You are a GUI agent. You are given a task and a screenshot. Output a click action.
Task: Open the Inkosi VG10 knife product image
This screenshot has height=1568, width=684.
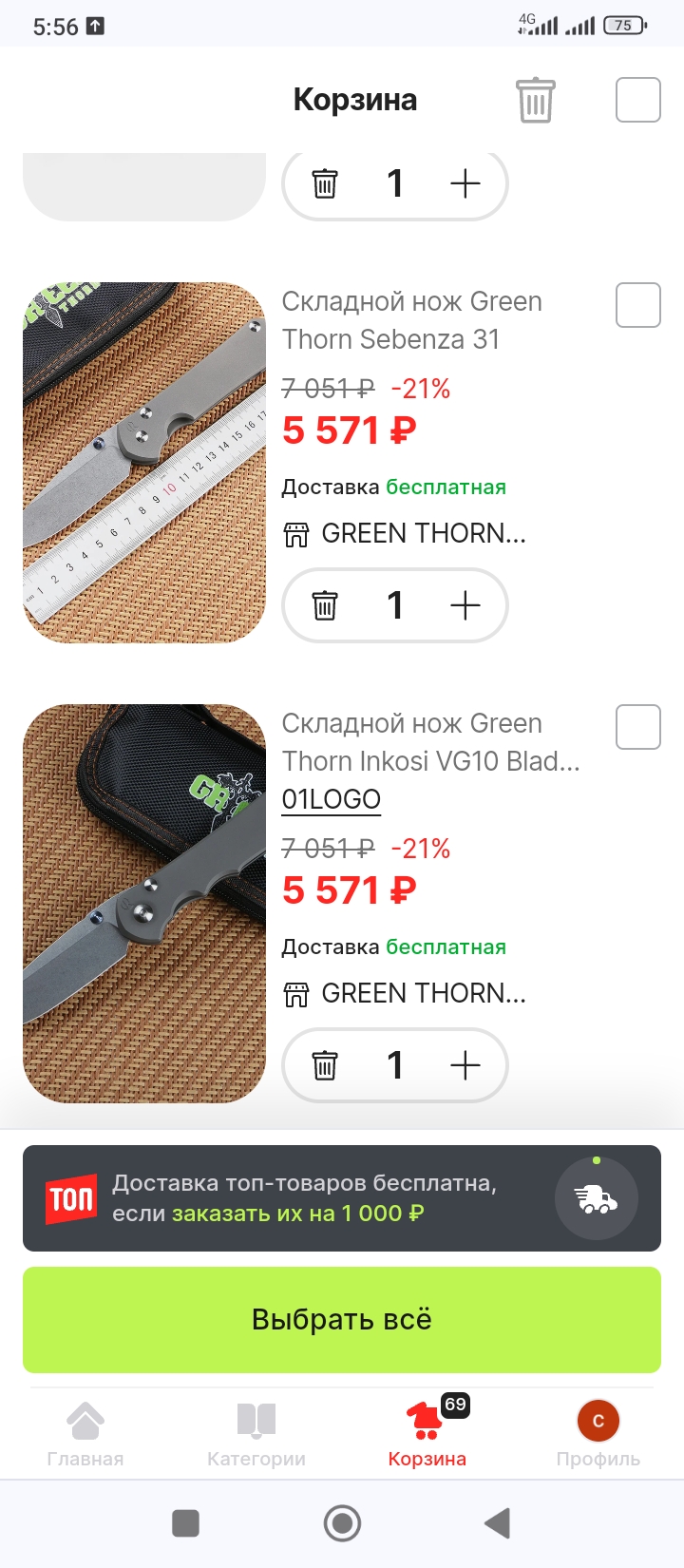[x=144, y=904]
